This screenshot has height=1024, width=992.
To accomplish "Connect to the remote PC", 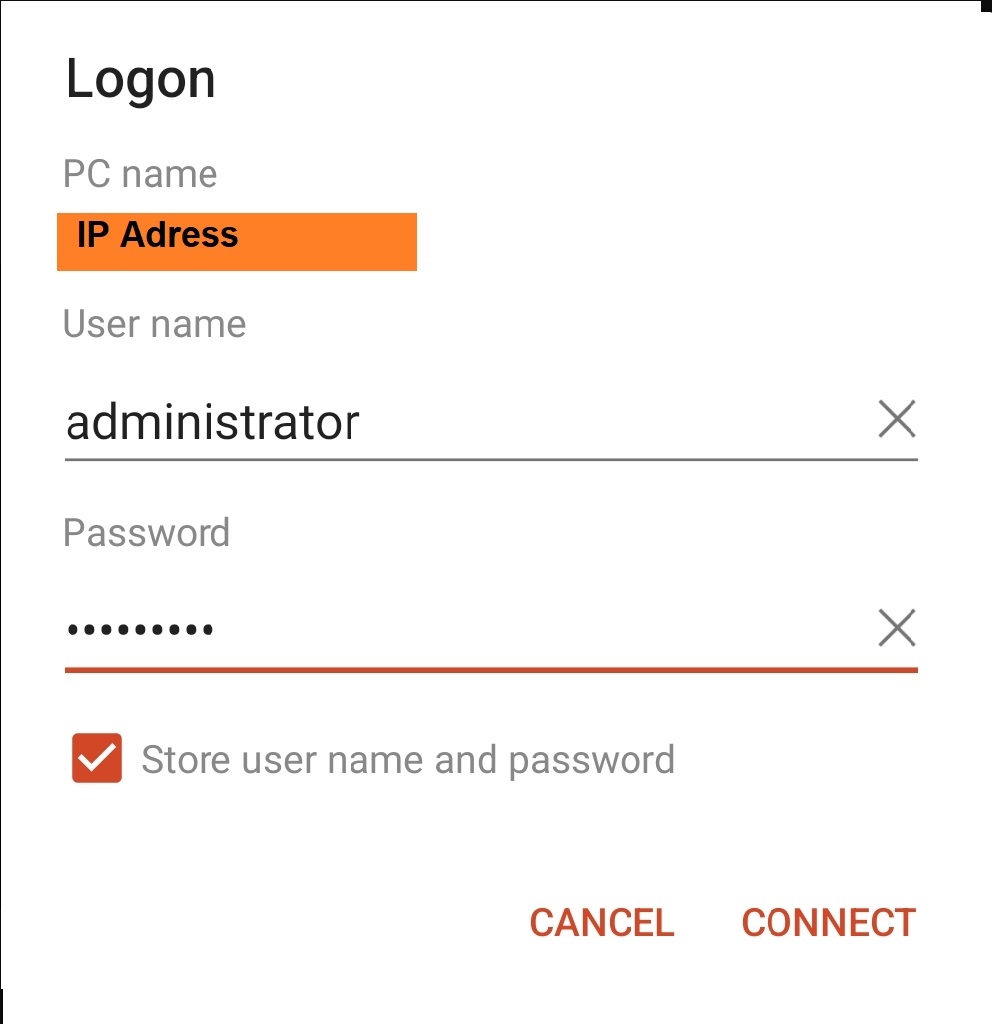I will 828,923.
